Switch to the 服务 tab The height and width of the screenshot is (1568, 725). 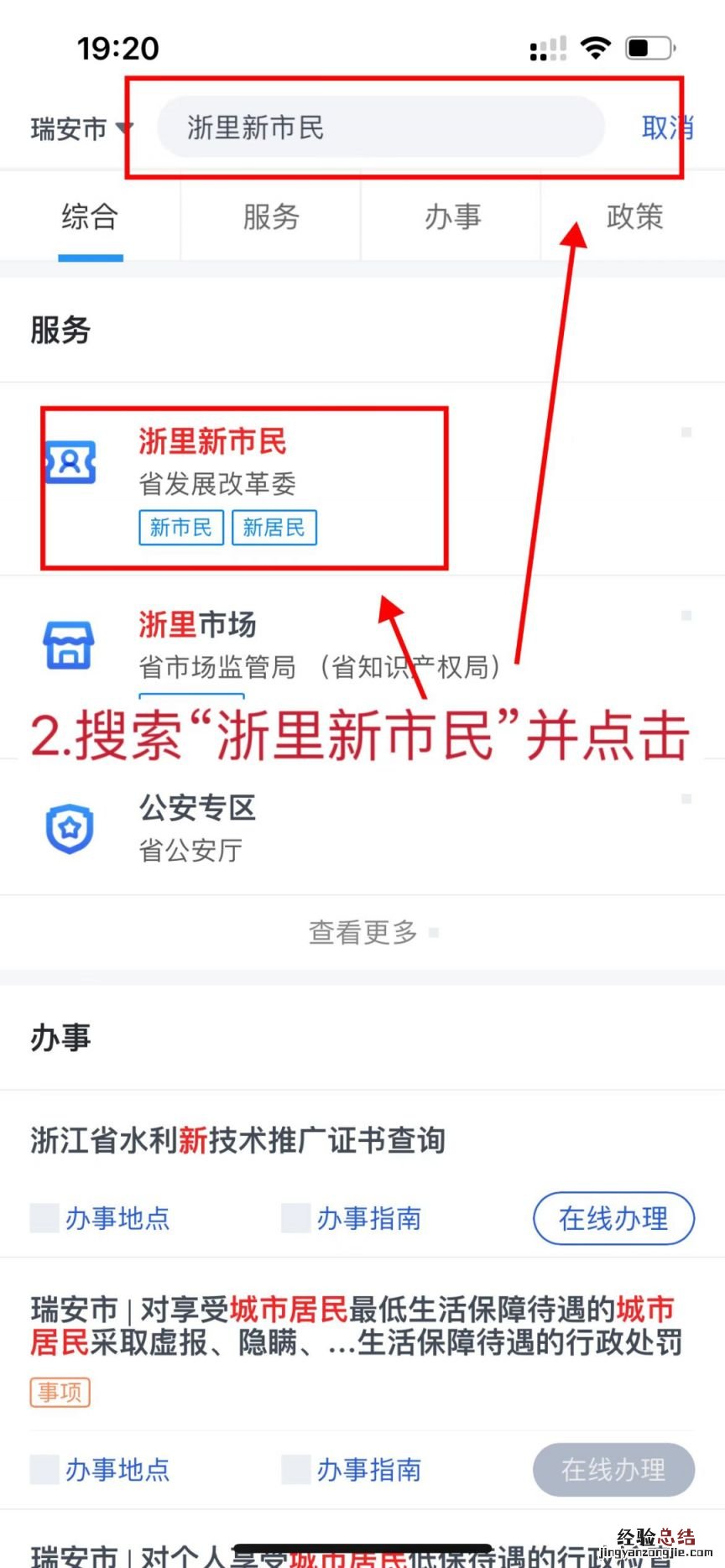pyautogui.click(x=271, y=217)
